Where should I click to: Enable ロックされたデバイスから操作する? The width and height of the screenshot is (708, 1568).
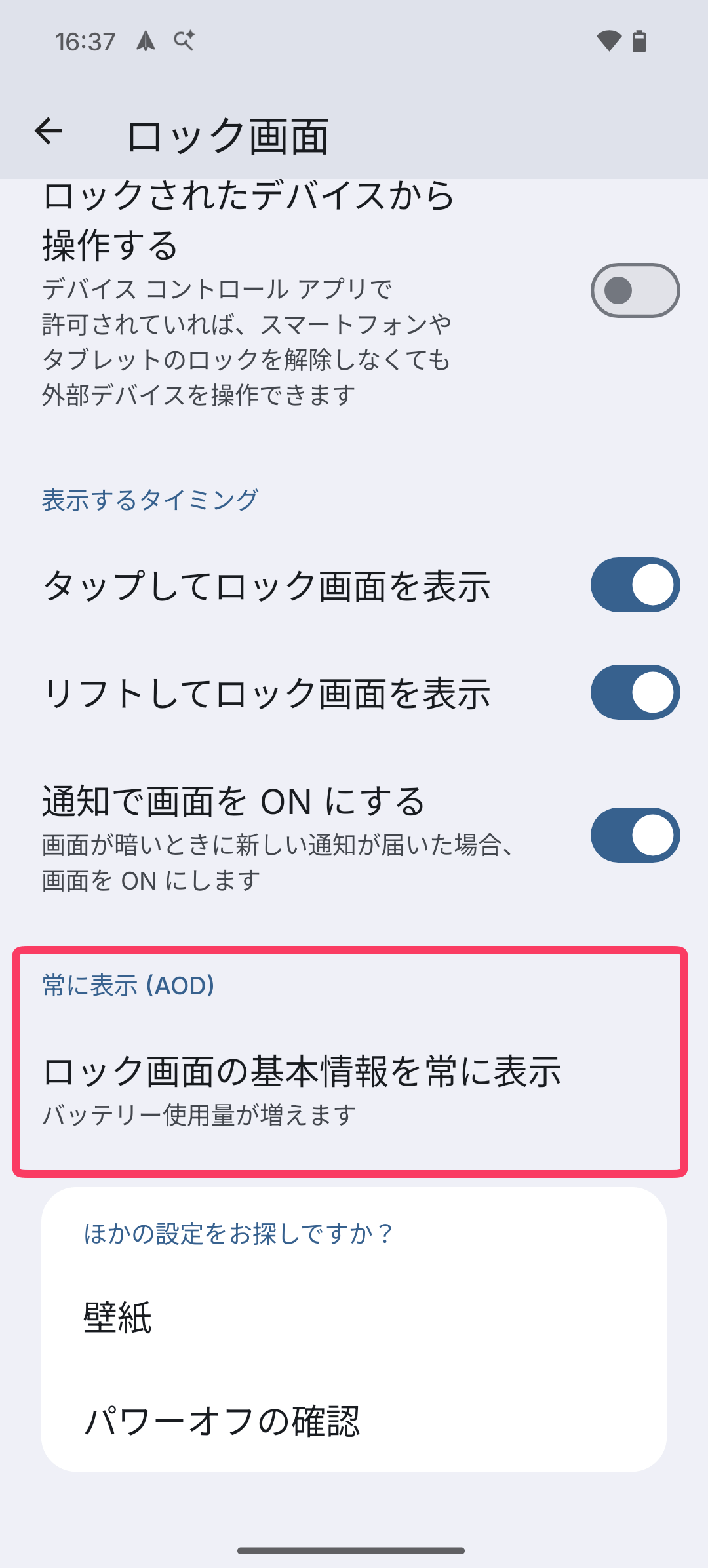(x=634, y=289)
